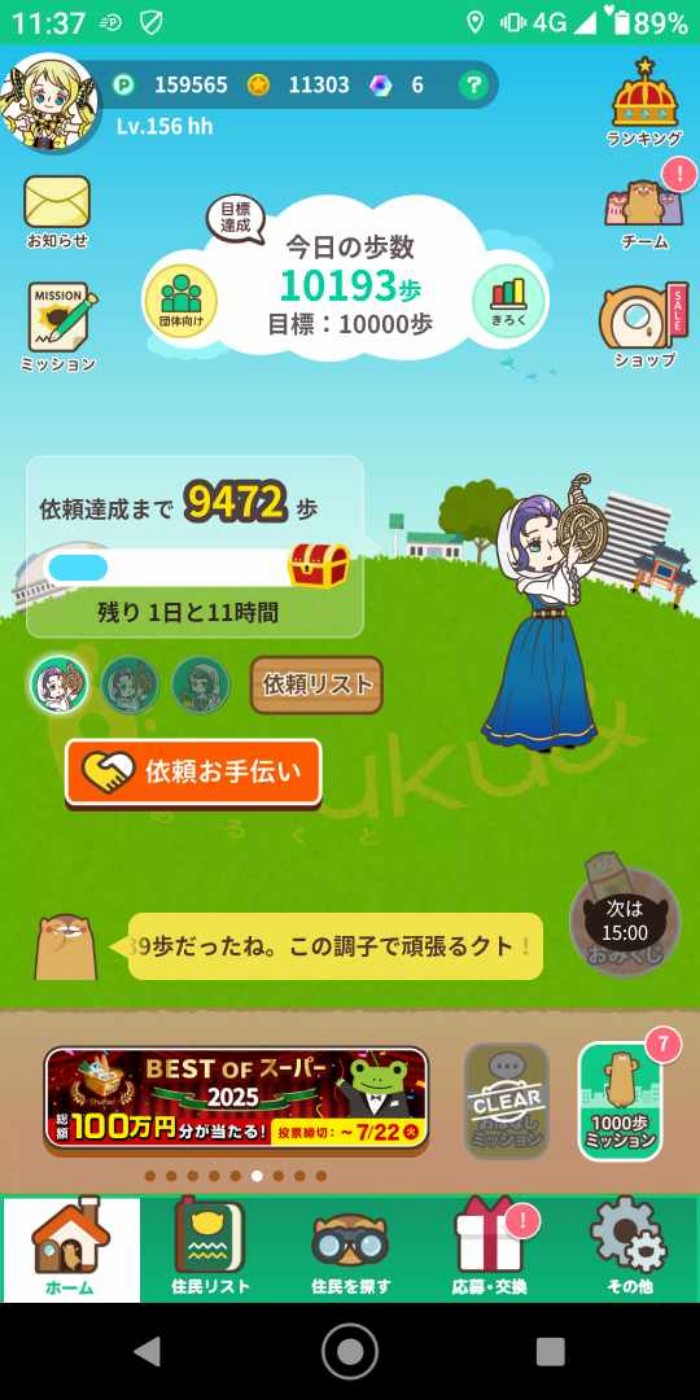Viewport: 700px width, 1400px height.
Task: Tap the 依頼お手伝い button
Action: click(194, 772)
